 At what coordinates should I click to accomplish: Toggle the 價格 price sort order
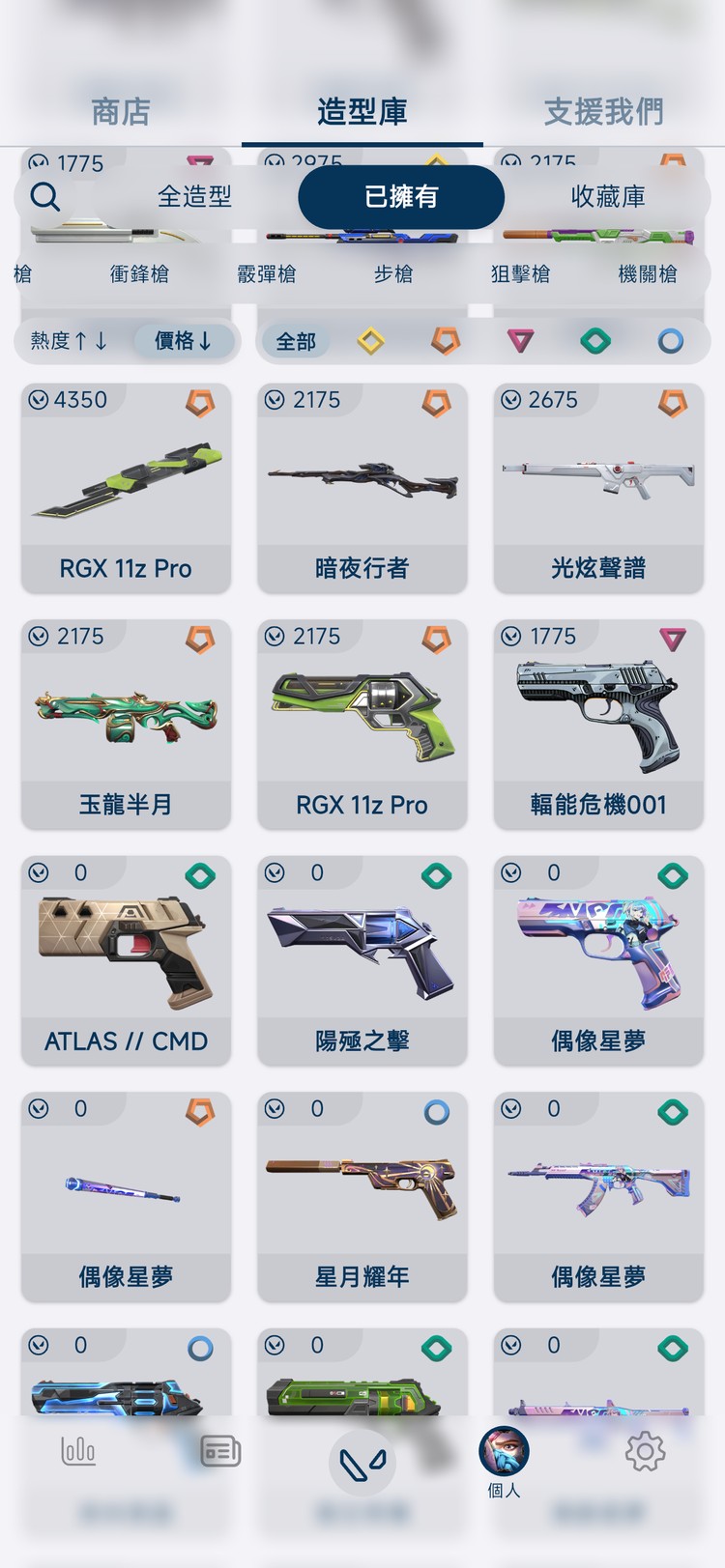coord(185,341)
